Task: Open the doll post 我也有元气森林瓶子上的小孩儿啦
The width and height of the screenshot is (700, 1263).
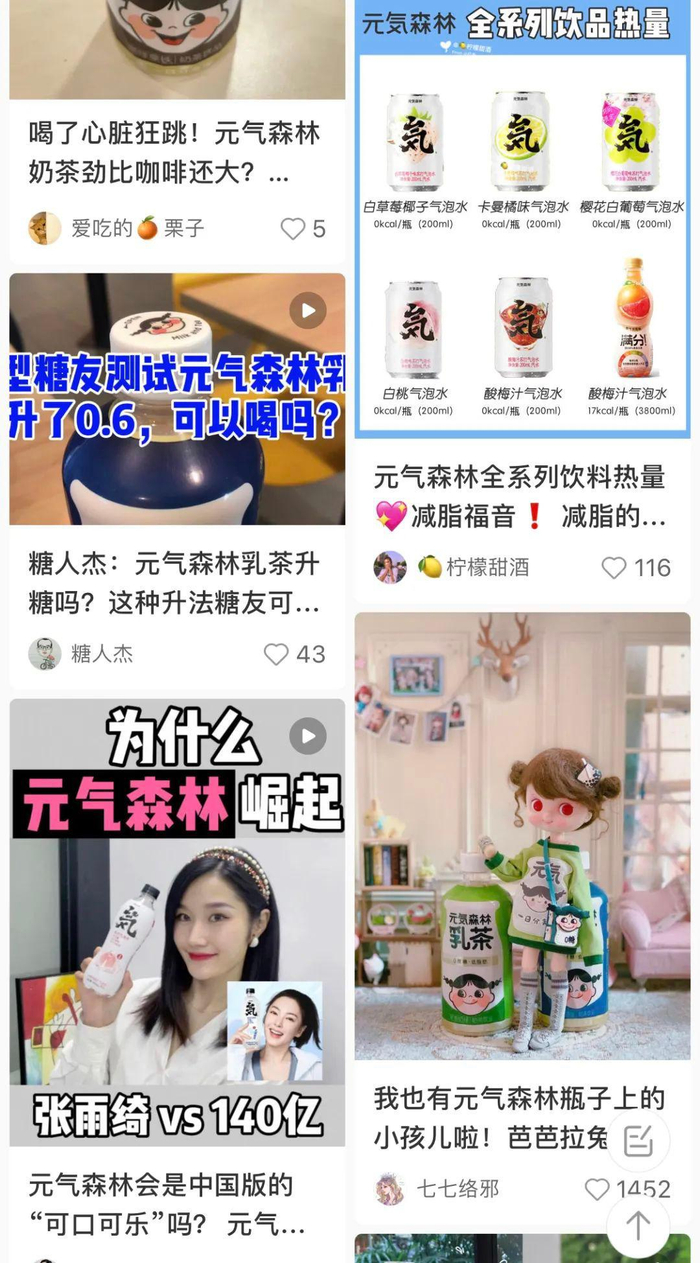Action: coord(522,850)
